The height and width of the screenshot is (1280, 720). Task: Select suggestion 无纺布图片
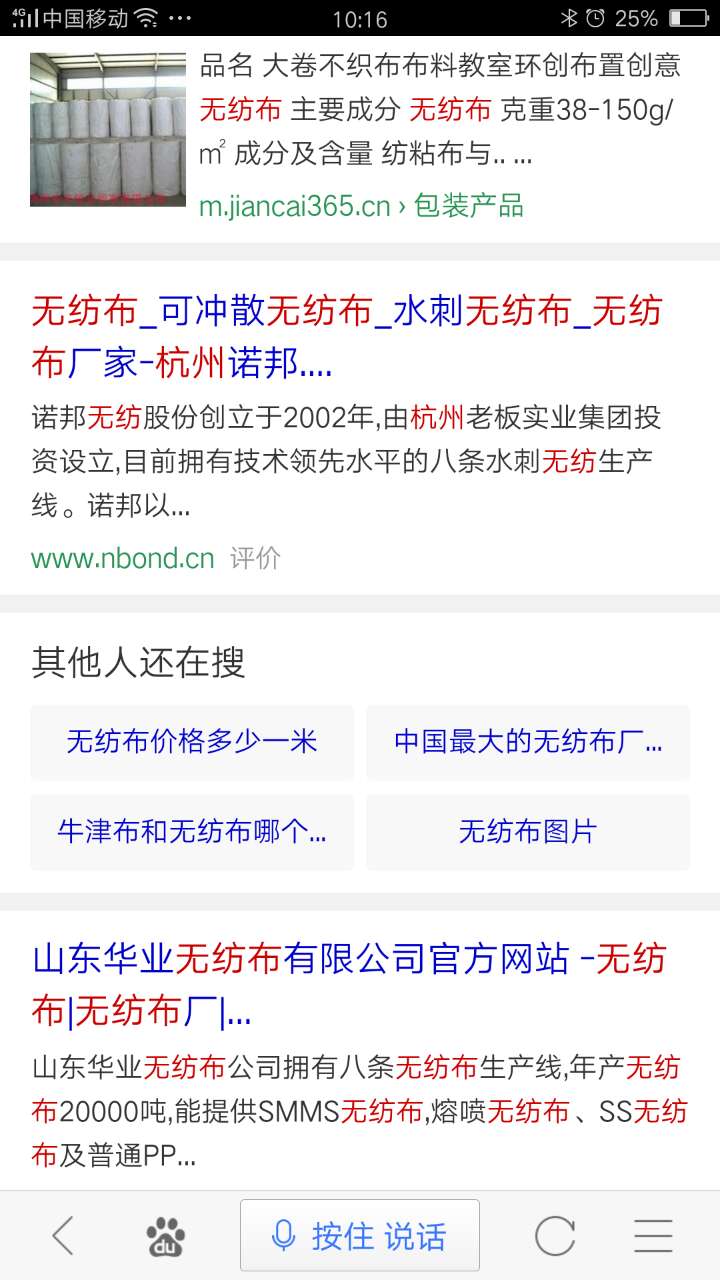[x=528, y=831]
